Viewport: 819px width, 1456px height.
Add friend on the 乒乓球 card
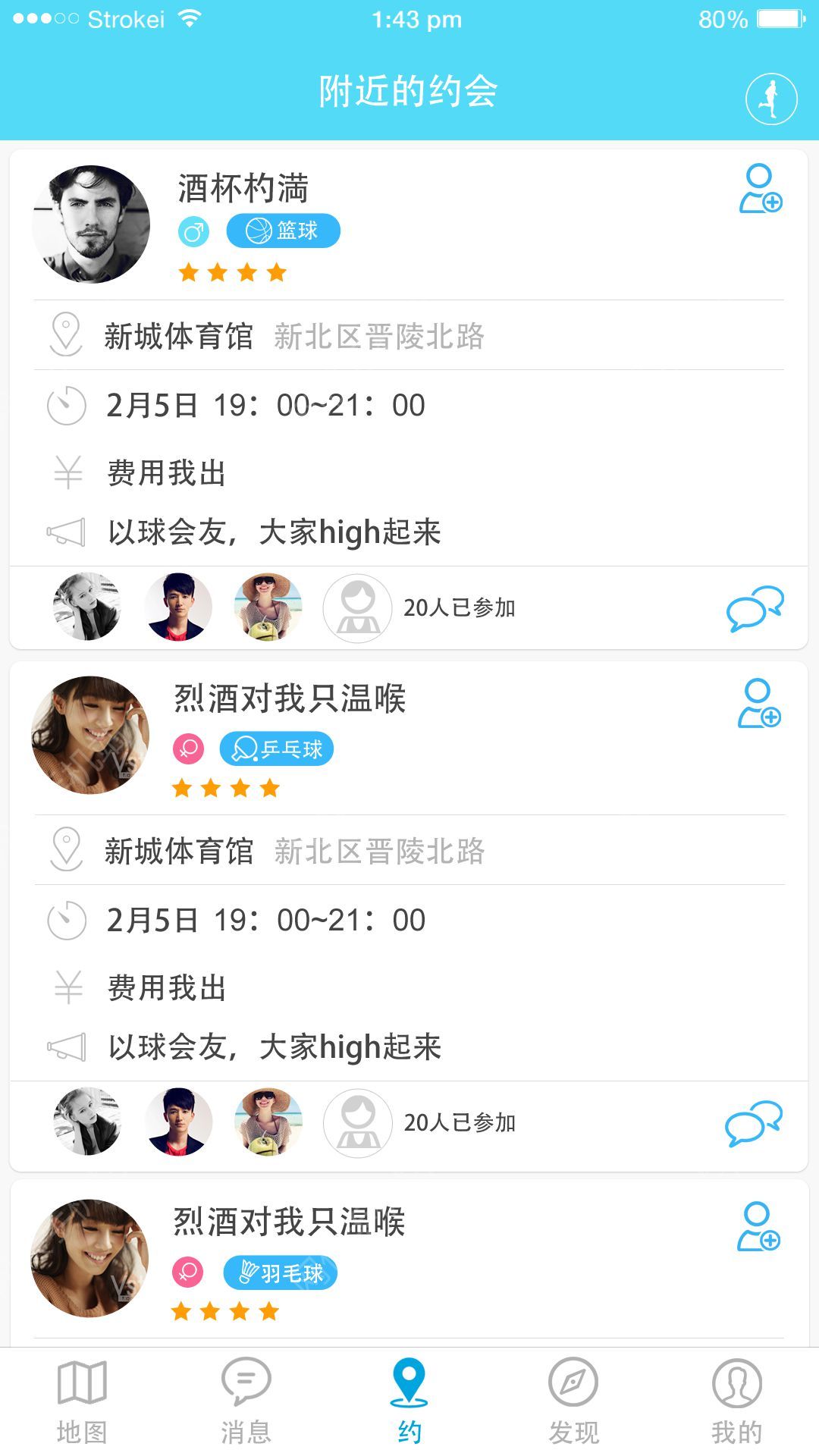(x=759, y=704)
